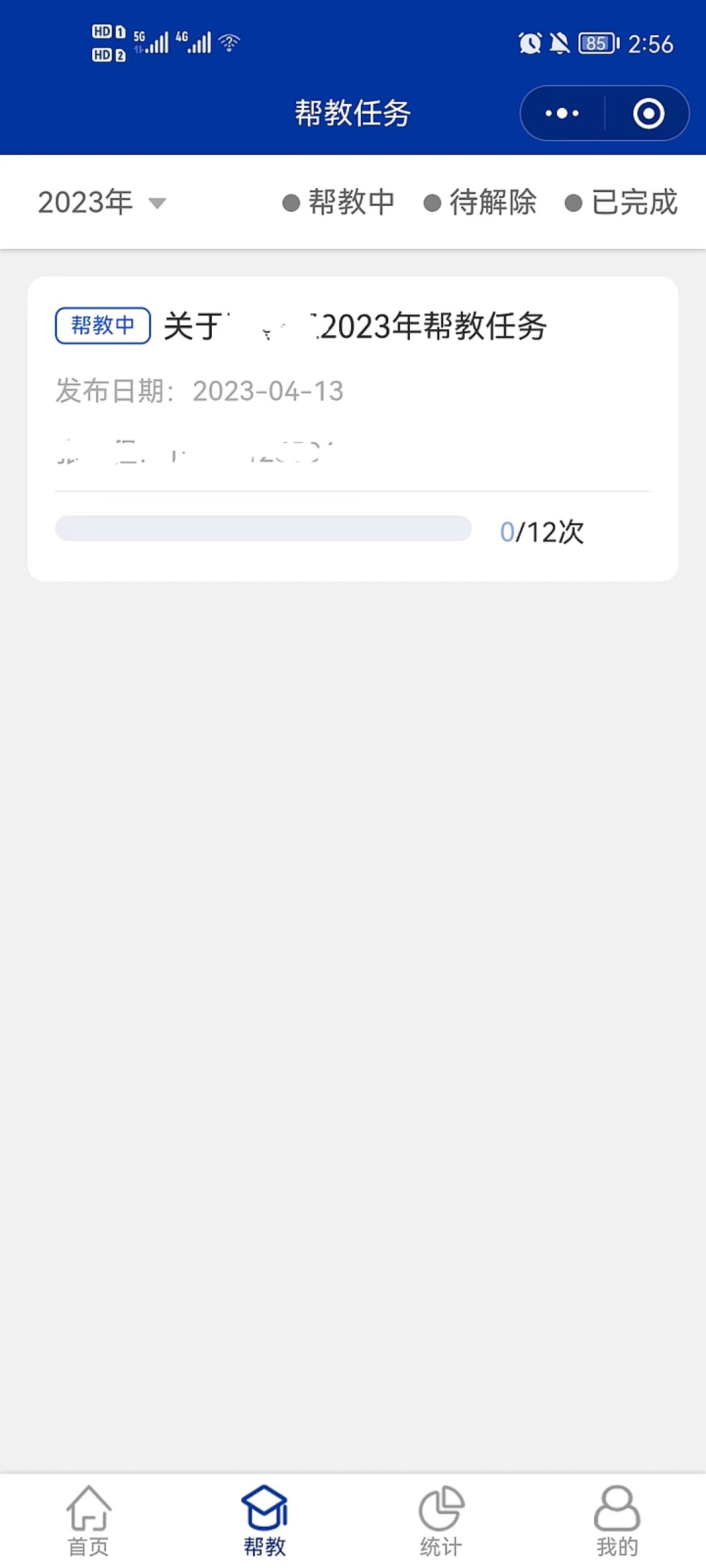Show tasks marked 已完成

click(x=622, y=203)
